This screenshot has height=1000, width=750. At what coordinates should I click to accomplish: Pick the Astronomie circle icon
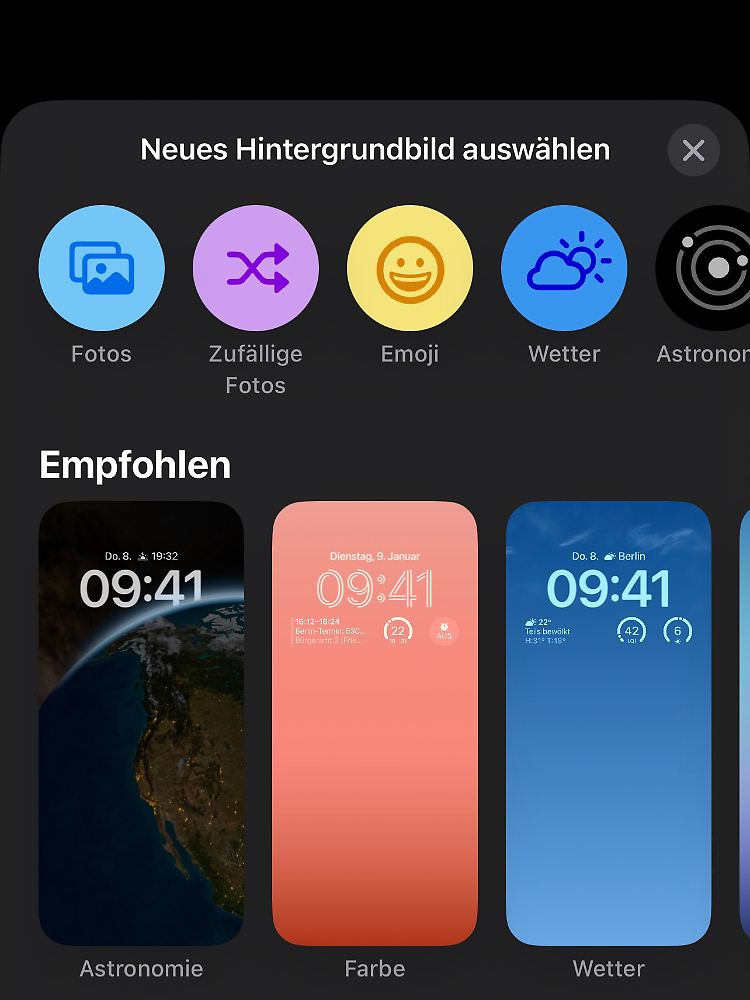tap(708, 268)
